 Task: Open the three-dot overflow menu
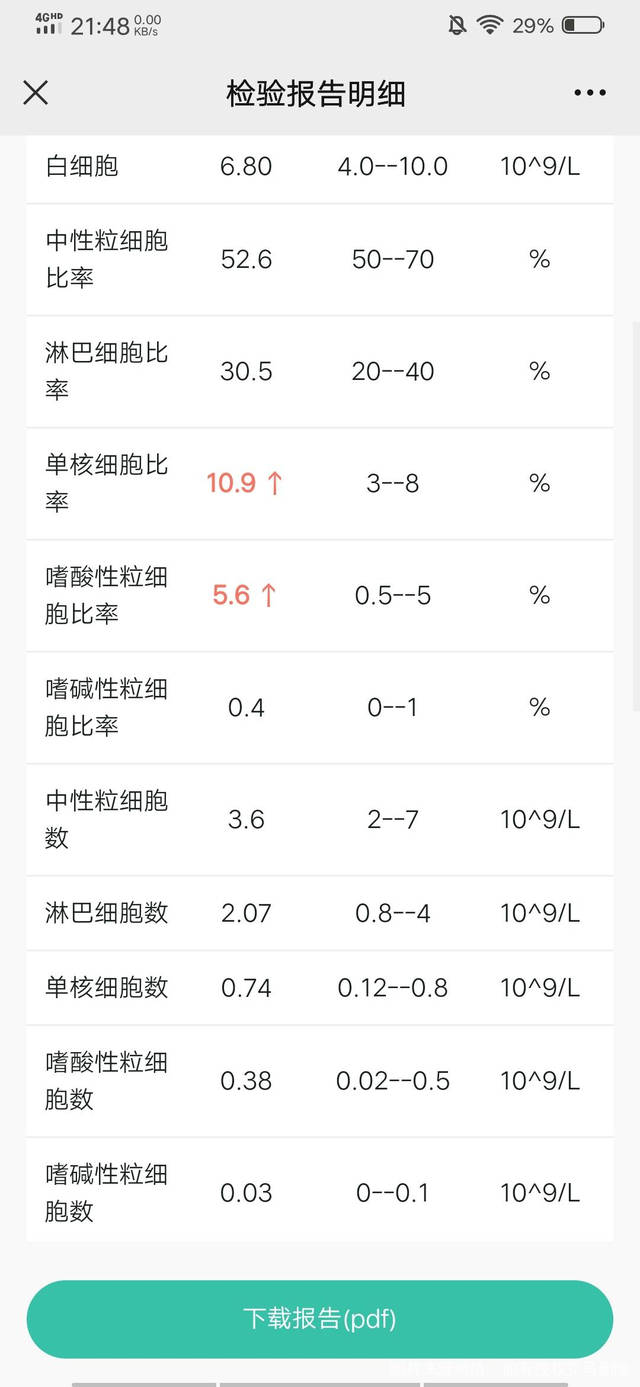coord(590,93)
